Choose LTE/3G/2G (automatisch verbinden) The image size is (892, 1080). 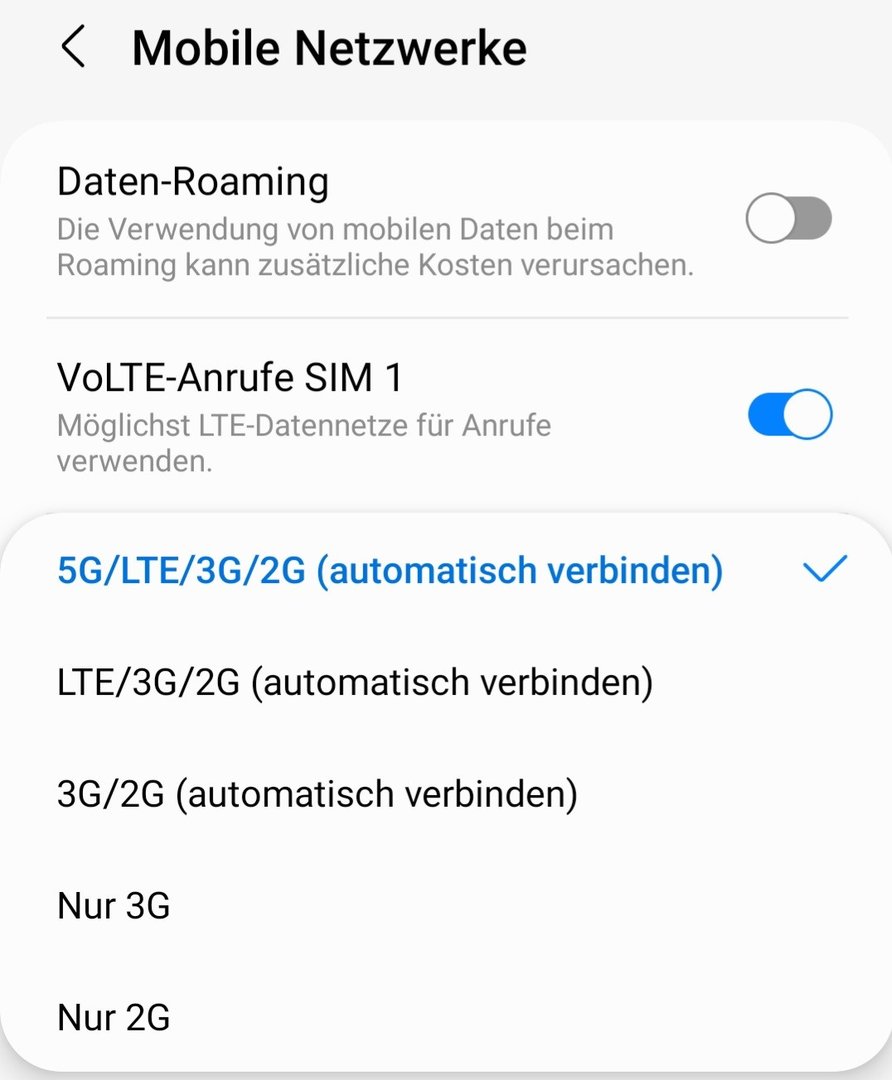(x=355, y=683)
